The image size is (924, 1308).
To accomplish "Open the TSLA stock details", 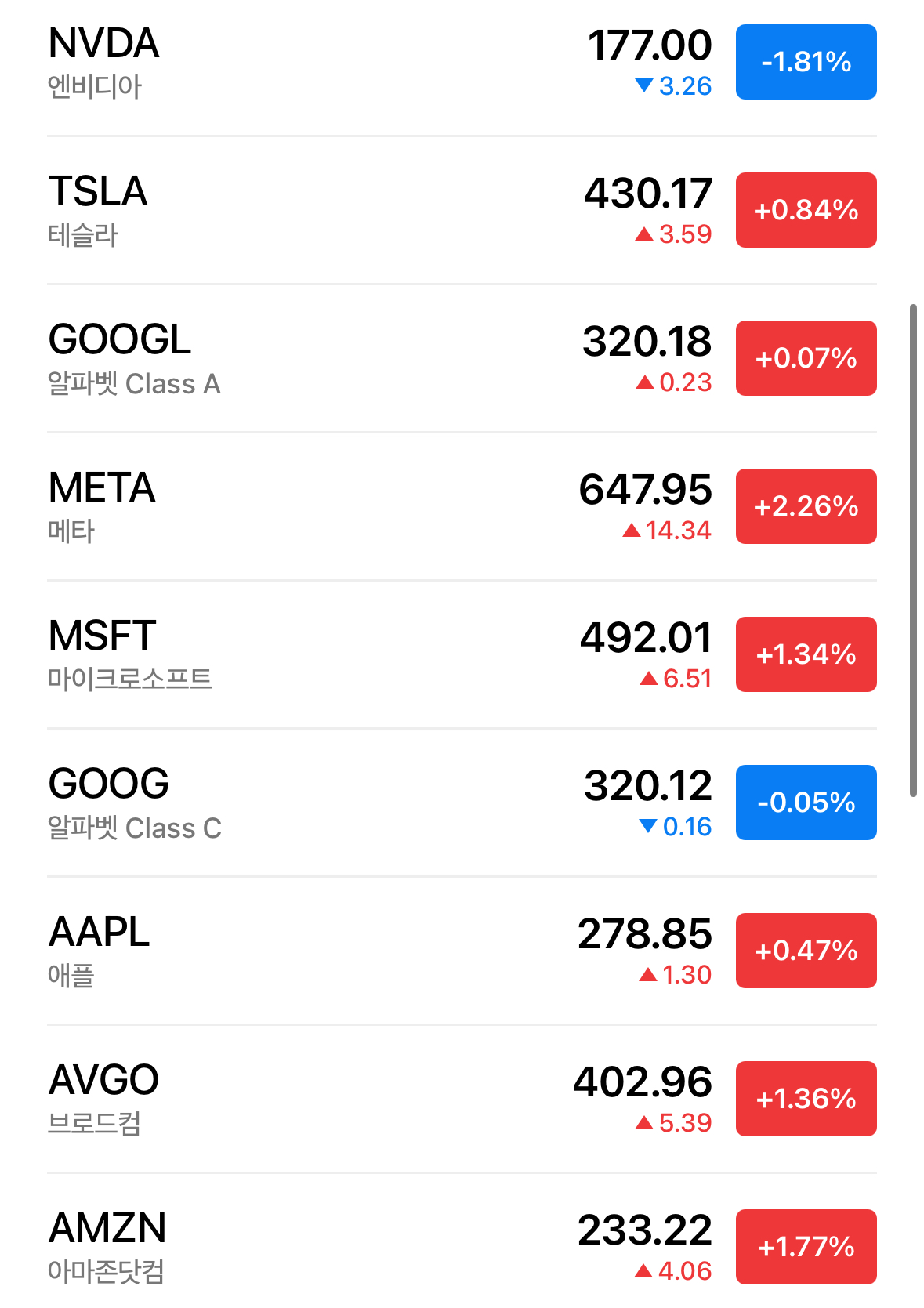I will 313,211.
